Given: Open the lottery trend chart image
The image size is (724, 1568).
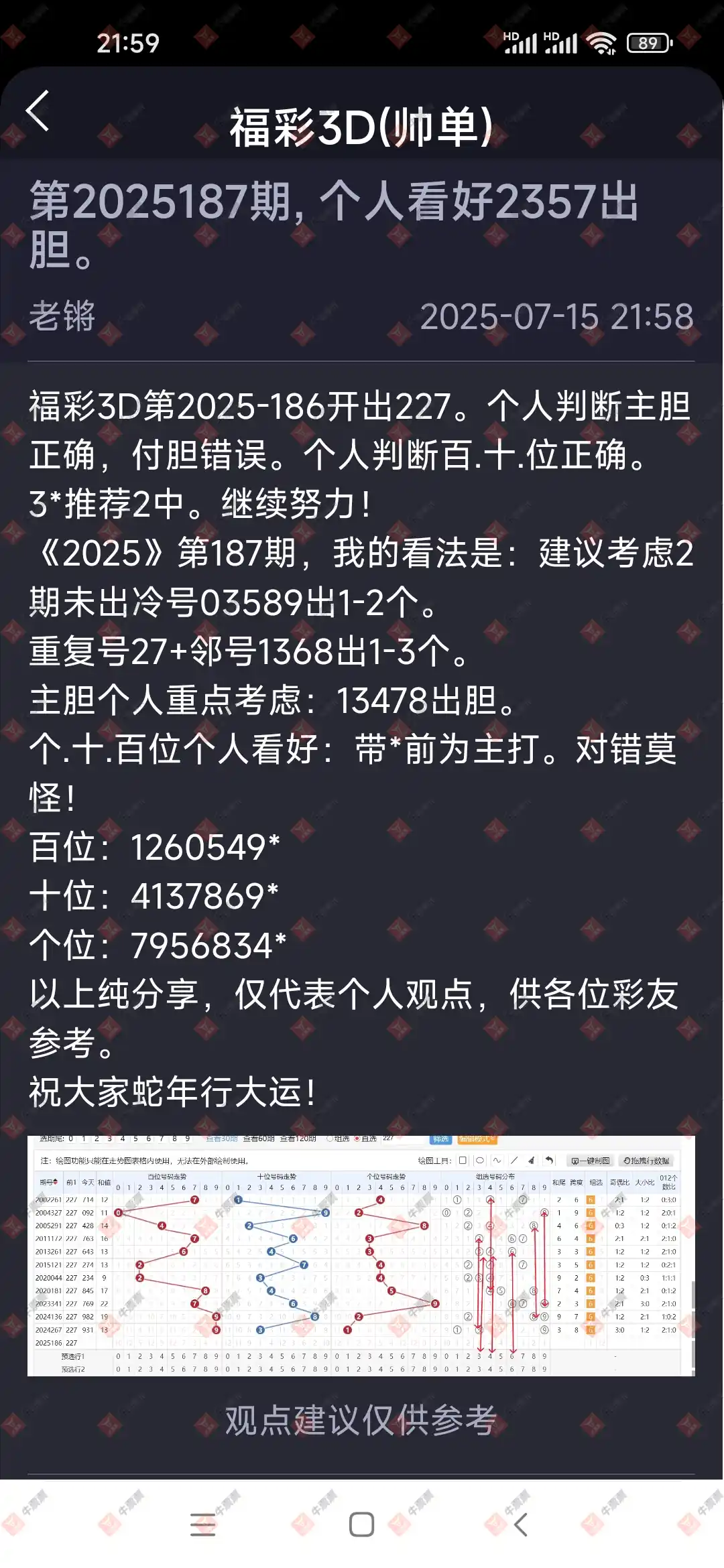Looking at the screenshot, I should click(x=361, y=1256).
